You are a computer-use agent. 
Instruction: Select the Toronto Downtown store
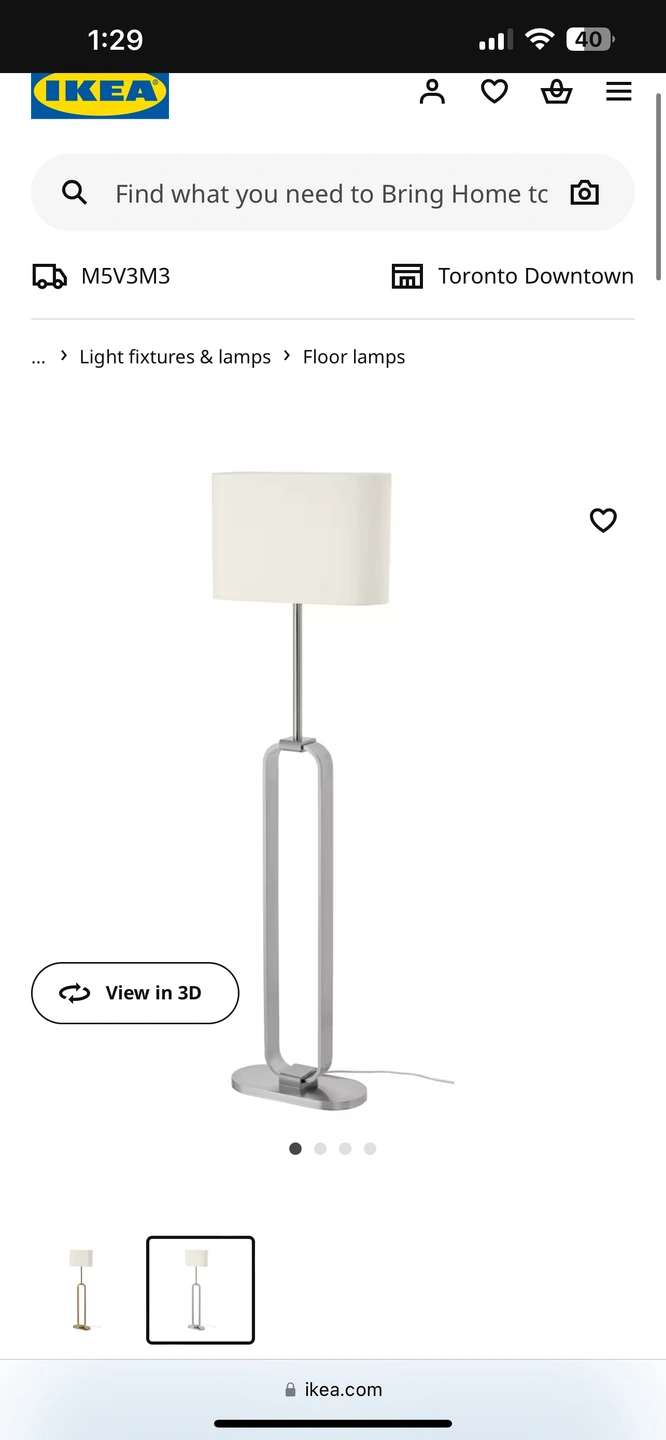click(x=513, y=276)
